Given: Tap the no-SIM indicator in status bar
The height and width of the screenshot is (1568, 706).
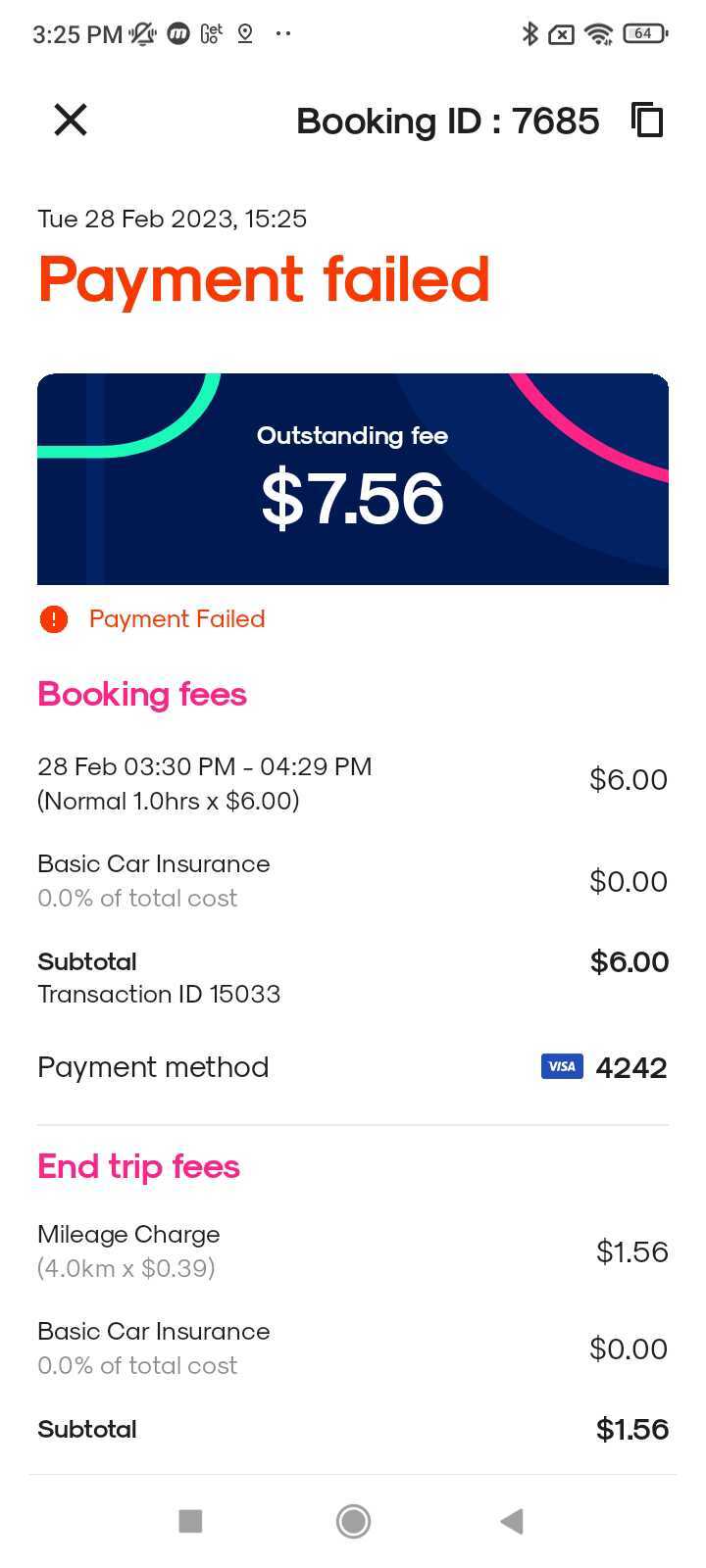Looking at the screenshot, I should pyautogui.click(x=560, y=33).
